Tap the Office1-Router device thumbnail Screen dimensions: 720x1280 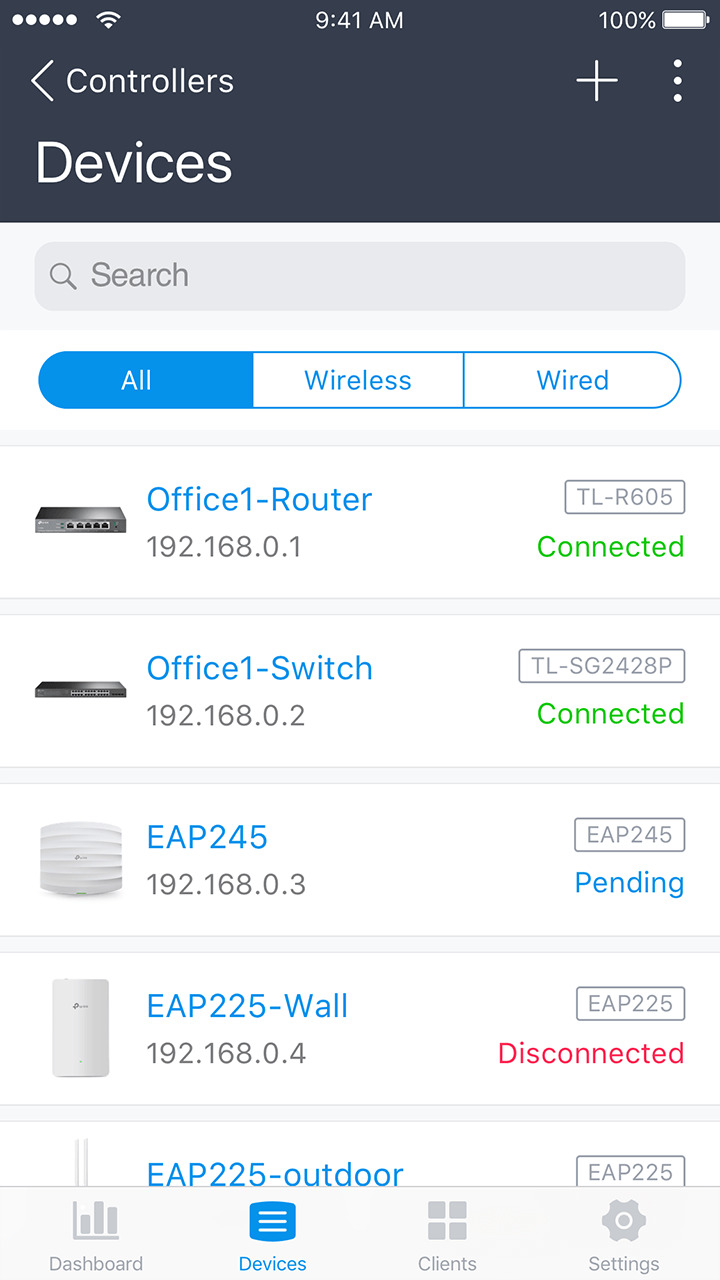(x=80, y=520)
